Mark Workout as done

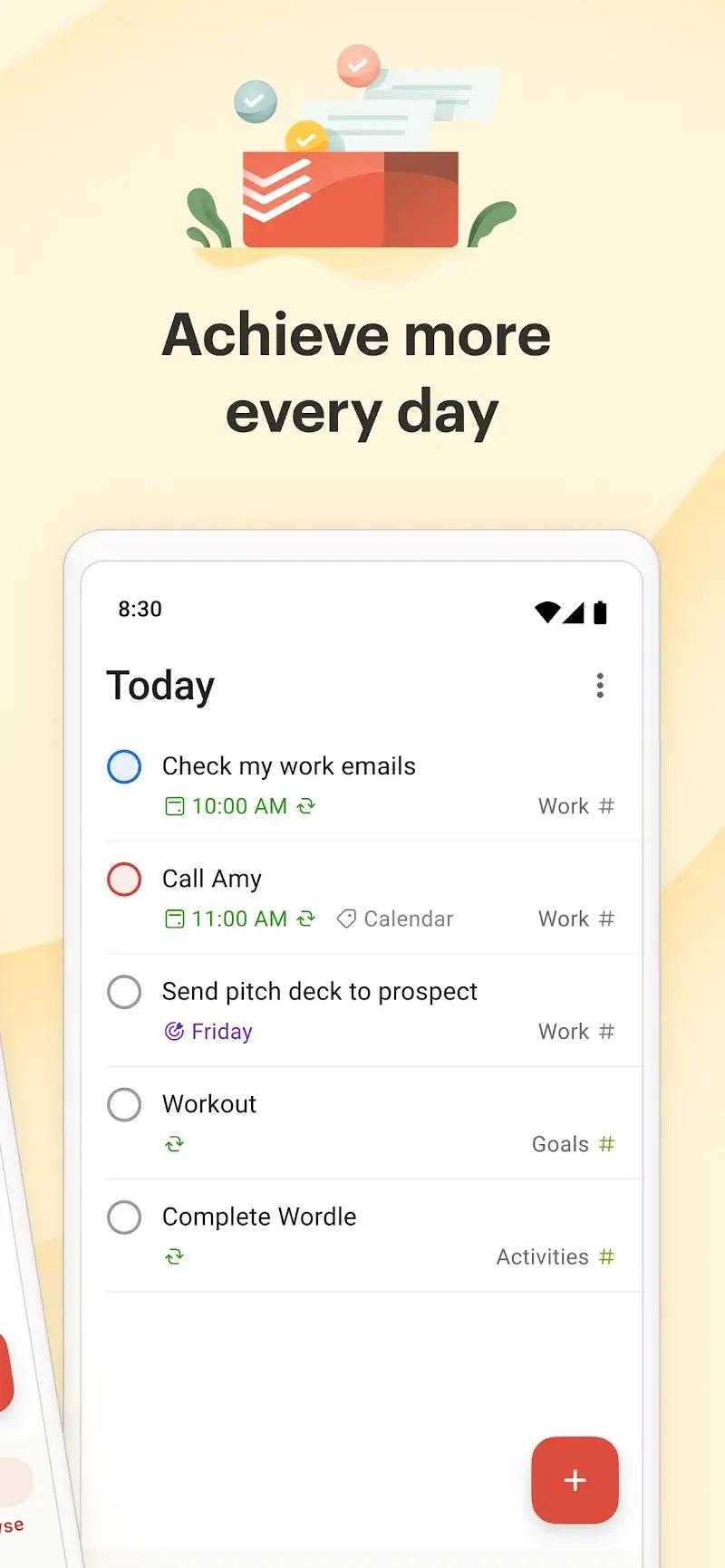(x=124, y=1104)
